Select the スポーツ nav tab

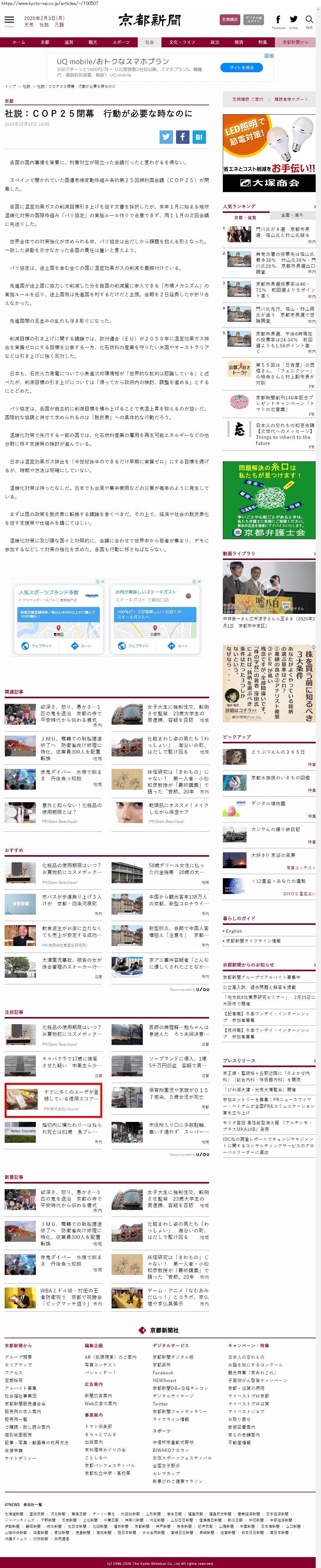click(x=121, y=42)
